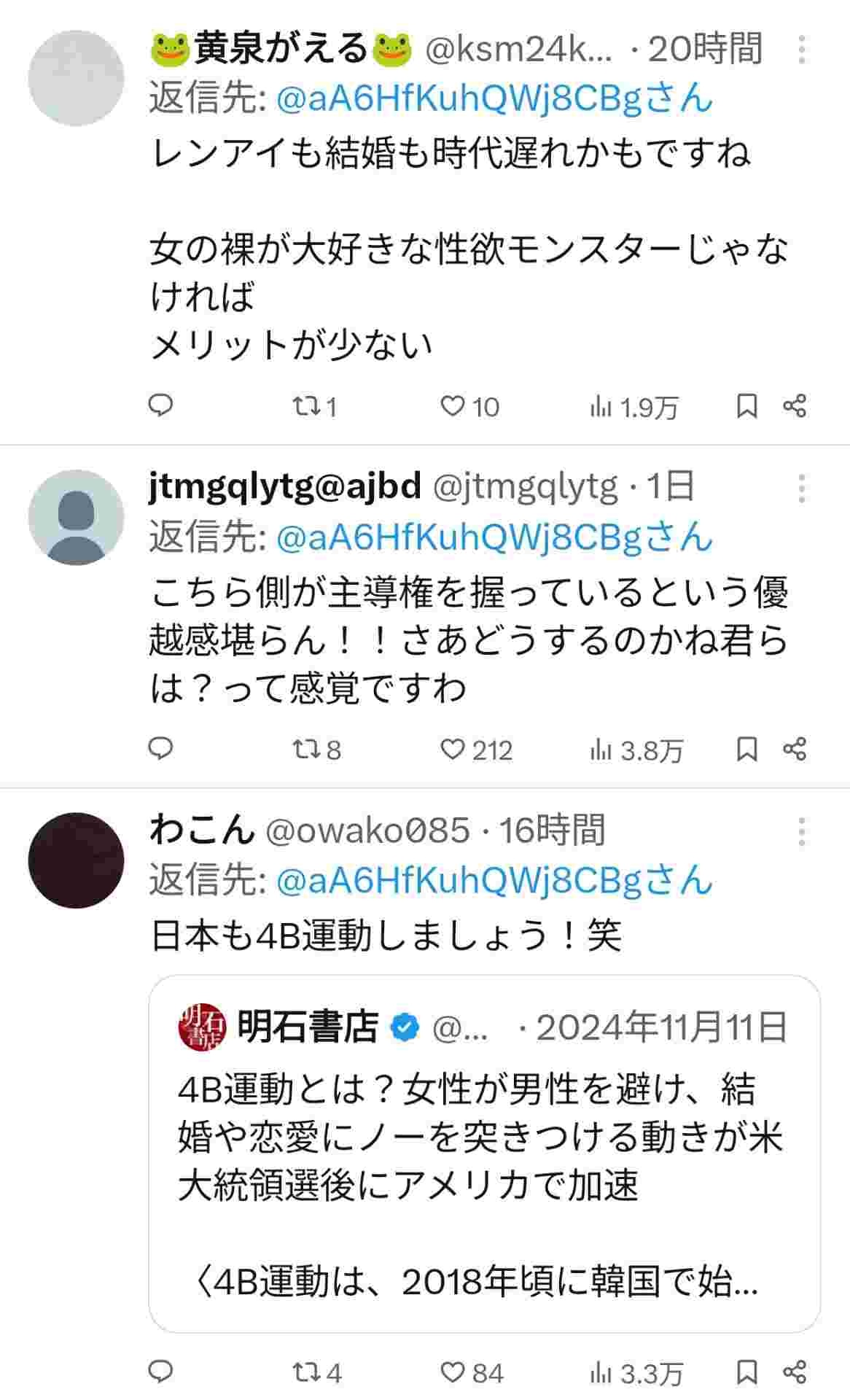
Task: Open the quoted 明石書店 tweet card
Action: [484, 1152]
